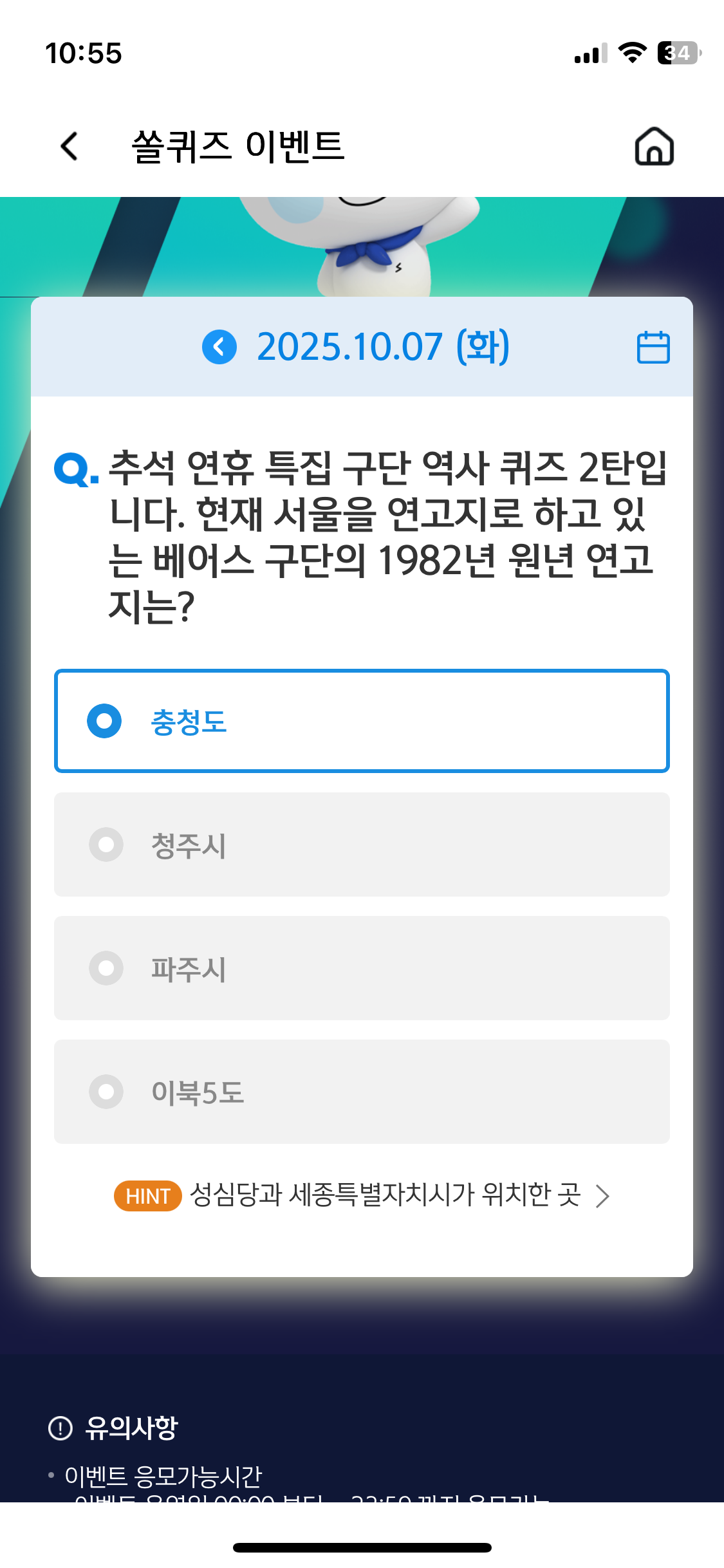Select the 이북5도 answer
This screenshot has width=724, height=1568.
pyautogui.click(x=362, y=1092)
